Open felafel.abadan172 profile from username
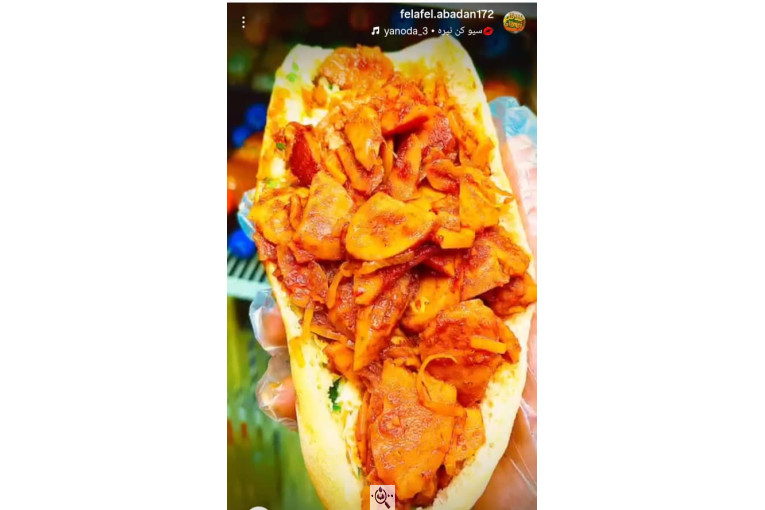This screenshot has width=765, height=510. coord(446,14)
